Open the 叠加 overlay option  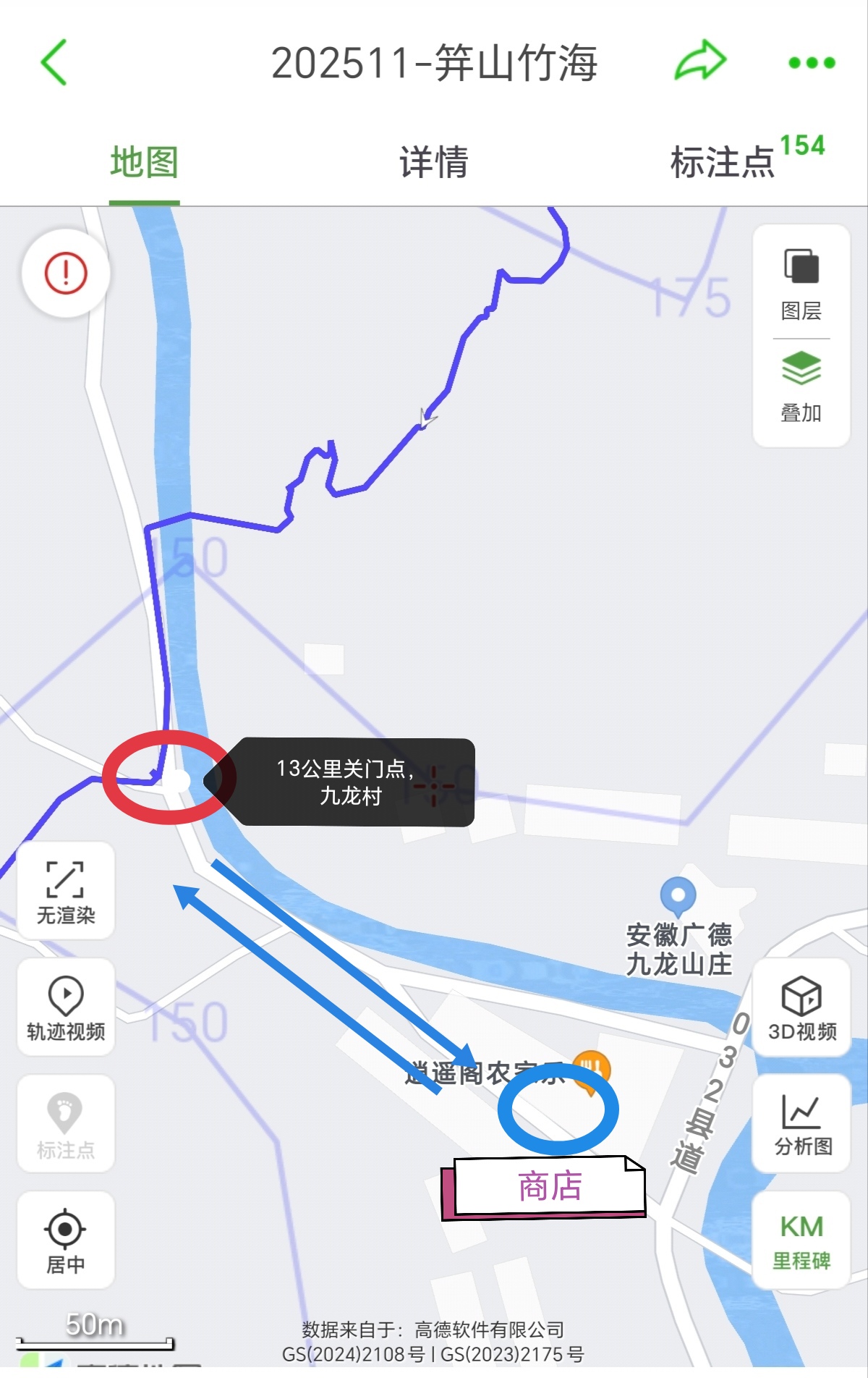click(801, 387)
